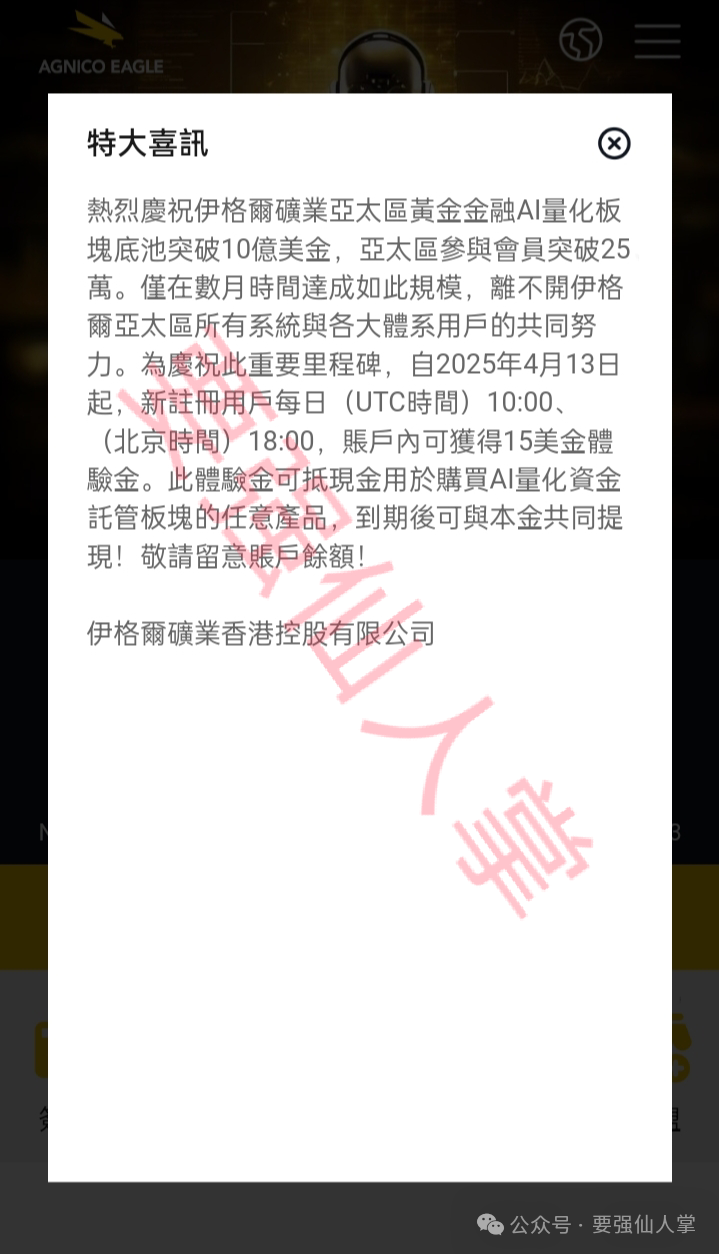Open the language globe icon
Screen dimensions: 719x1254
[581, 40]
